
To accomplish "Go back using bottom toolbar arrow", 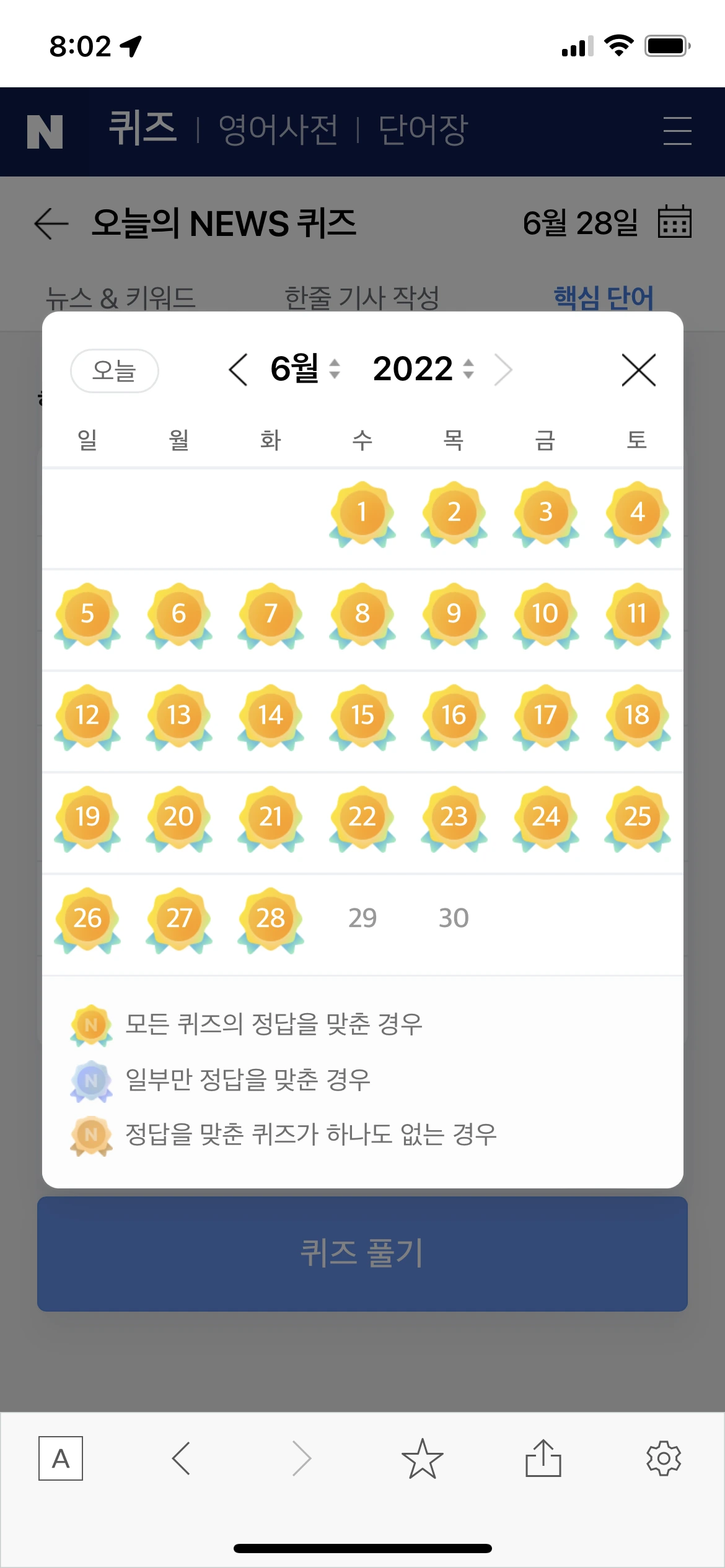I will pos(181,1459).
